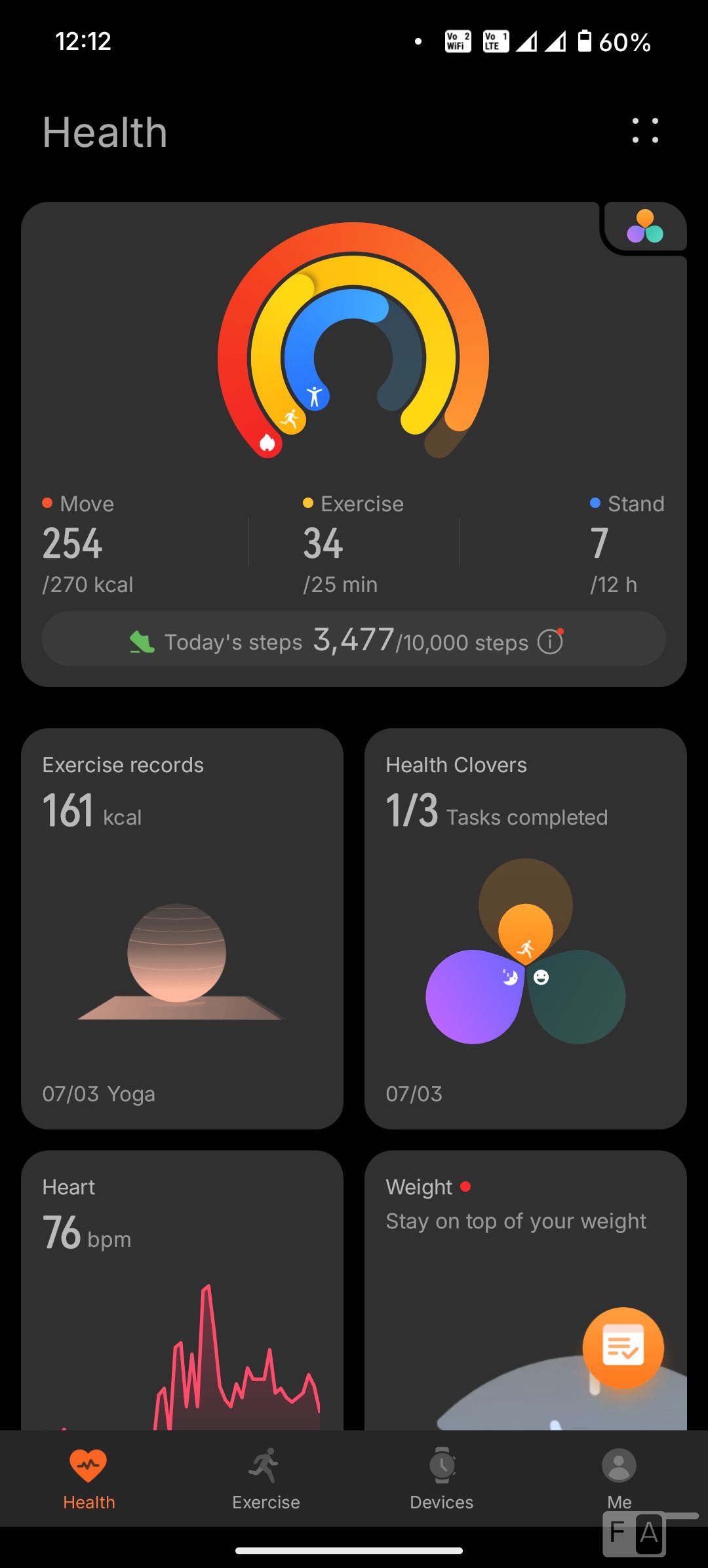Viewport: 708px width, 1568px height.
Task: Switch to the Exercise tab
Action: point(265,1480)
